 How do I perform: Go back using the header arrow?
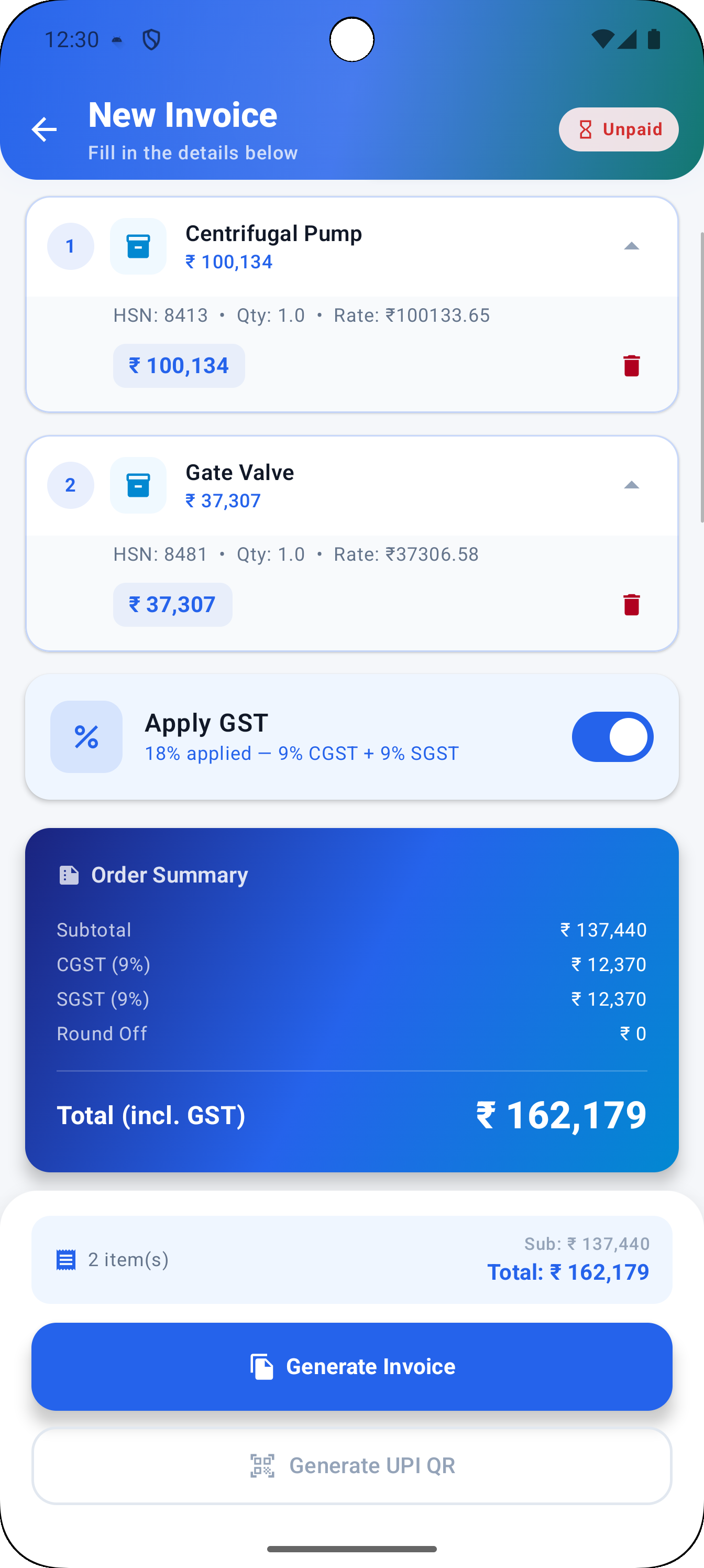pos(44,129)
